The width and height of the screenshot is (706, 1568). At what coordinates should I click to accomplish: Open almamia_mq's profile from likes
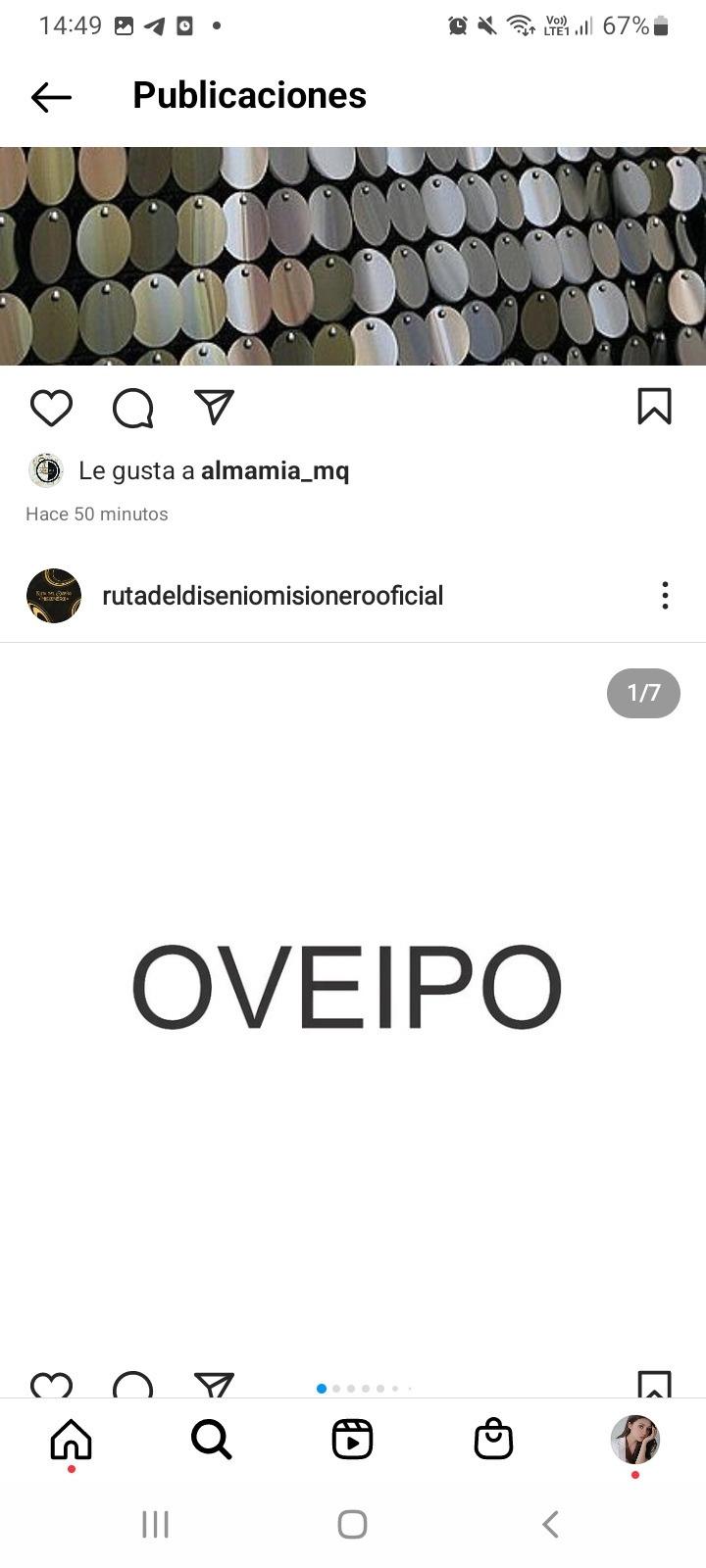click(x=275, y=471)
